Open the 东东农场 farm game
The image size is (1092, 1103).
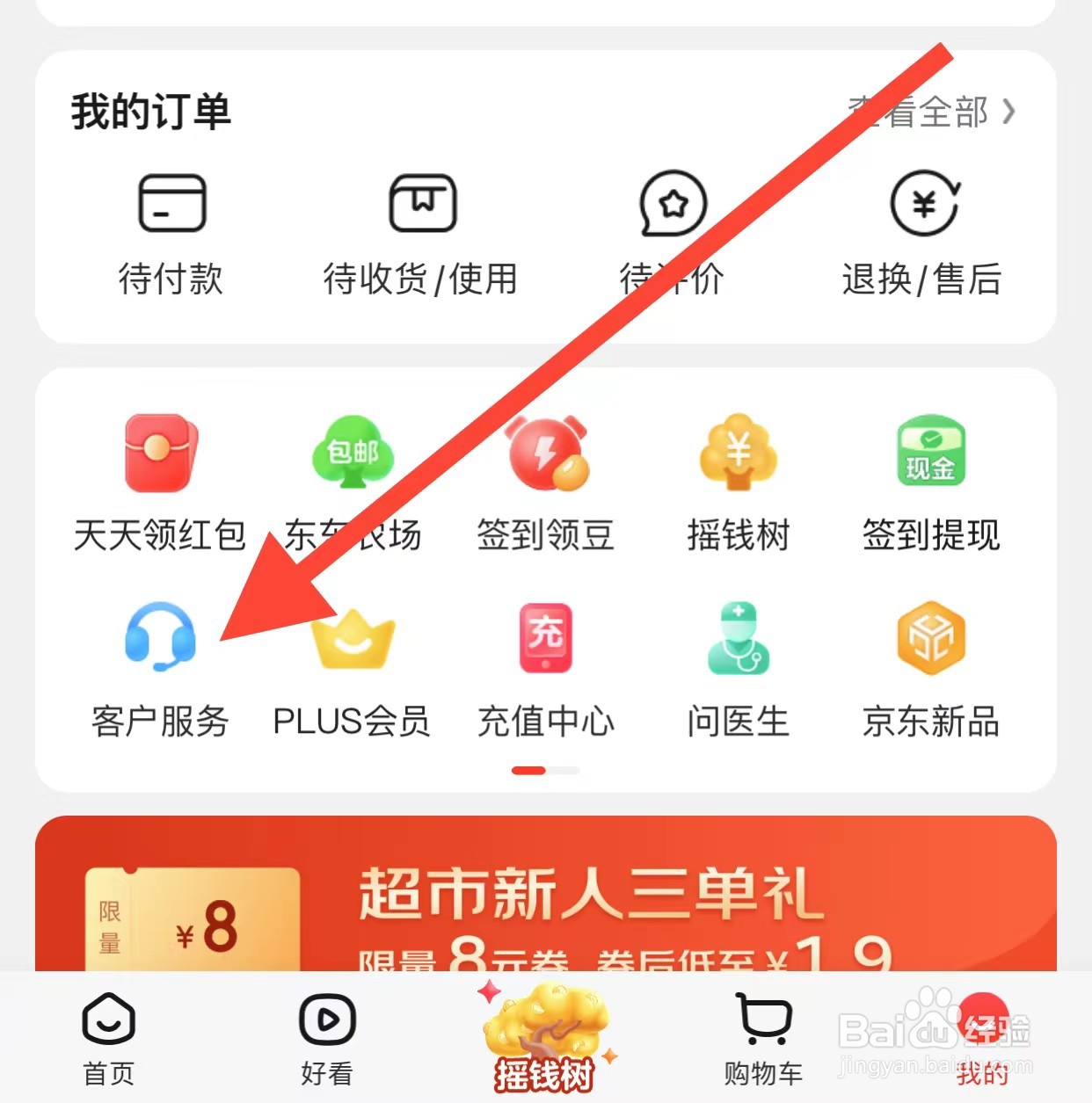[x=353, y=483]
